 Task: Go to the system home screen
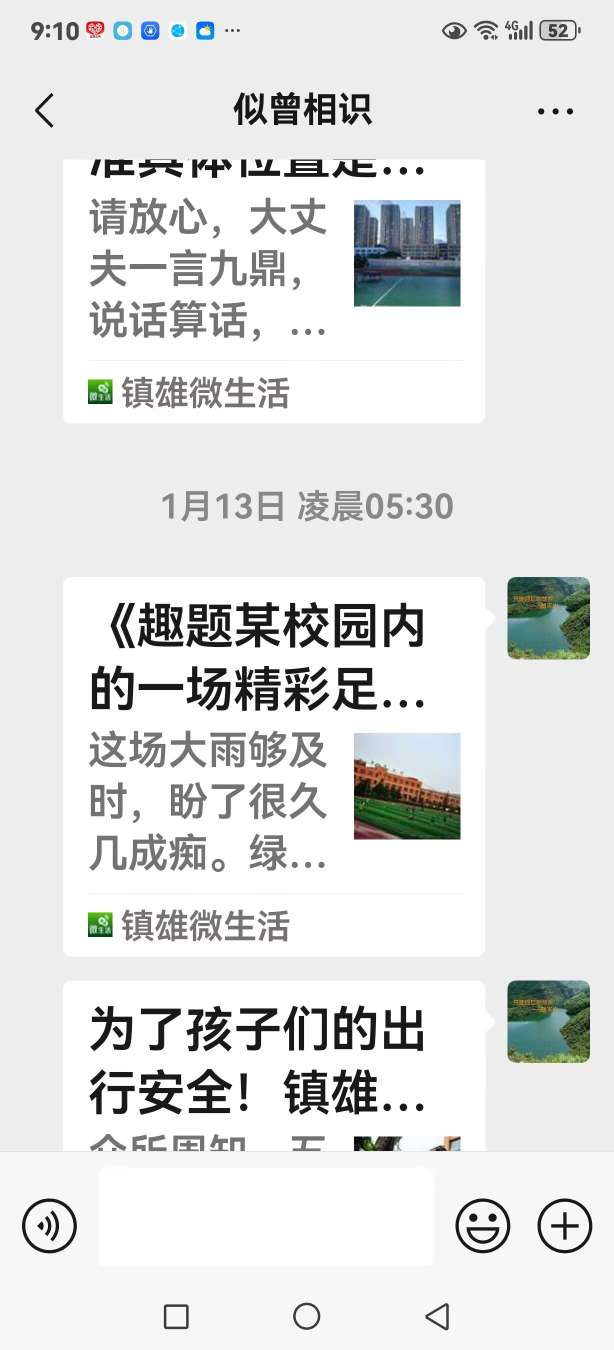click(307, 1316)
